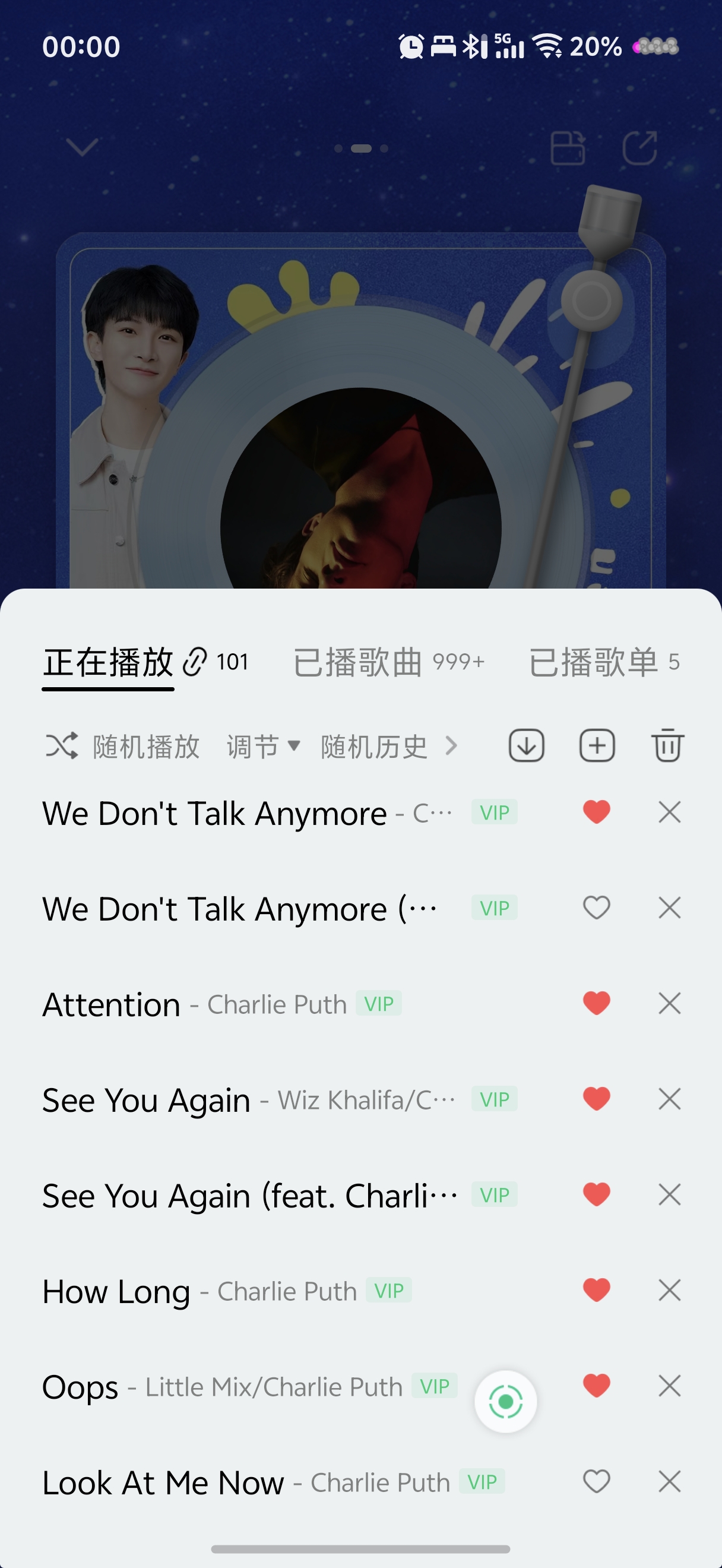Clear the play queue with the trash icon

coord(667,745)
